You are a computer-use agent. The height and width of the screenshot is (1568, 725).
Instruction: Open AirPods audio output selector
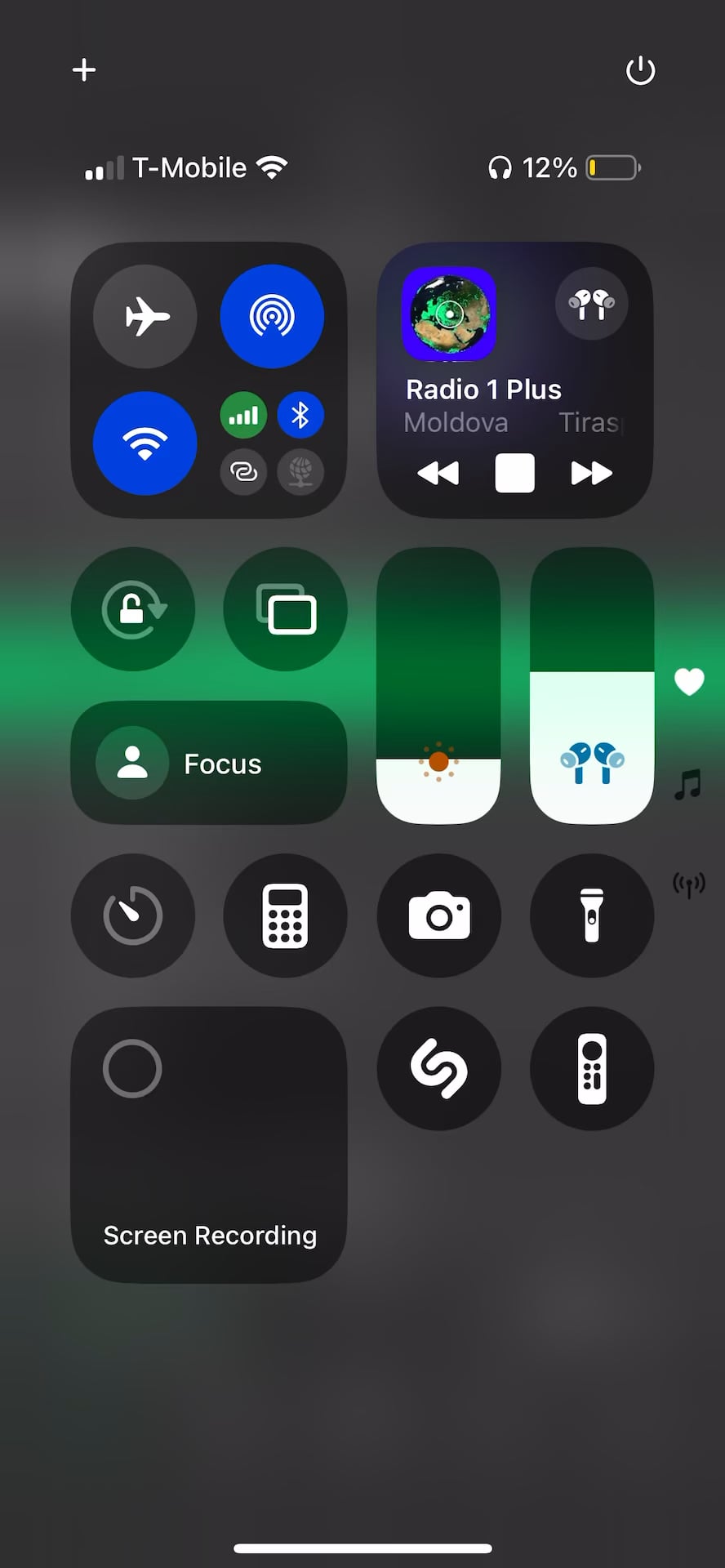click(x=591, y=304)
